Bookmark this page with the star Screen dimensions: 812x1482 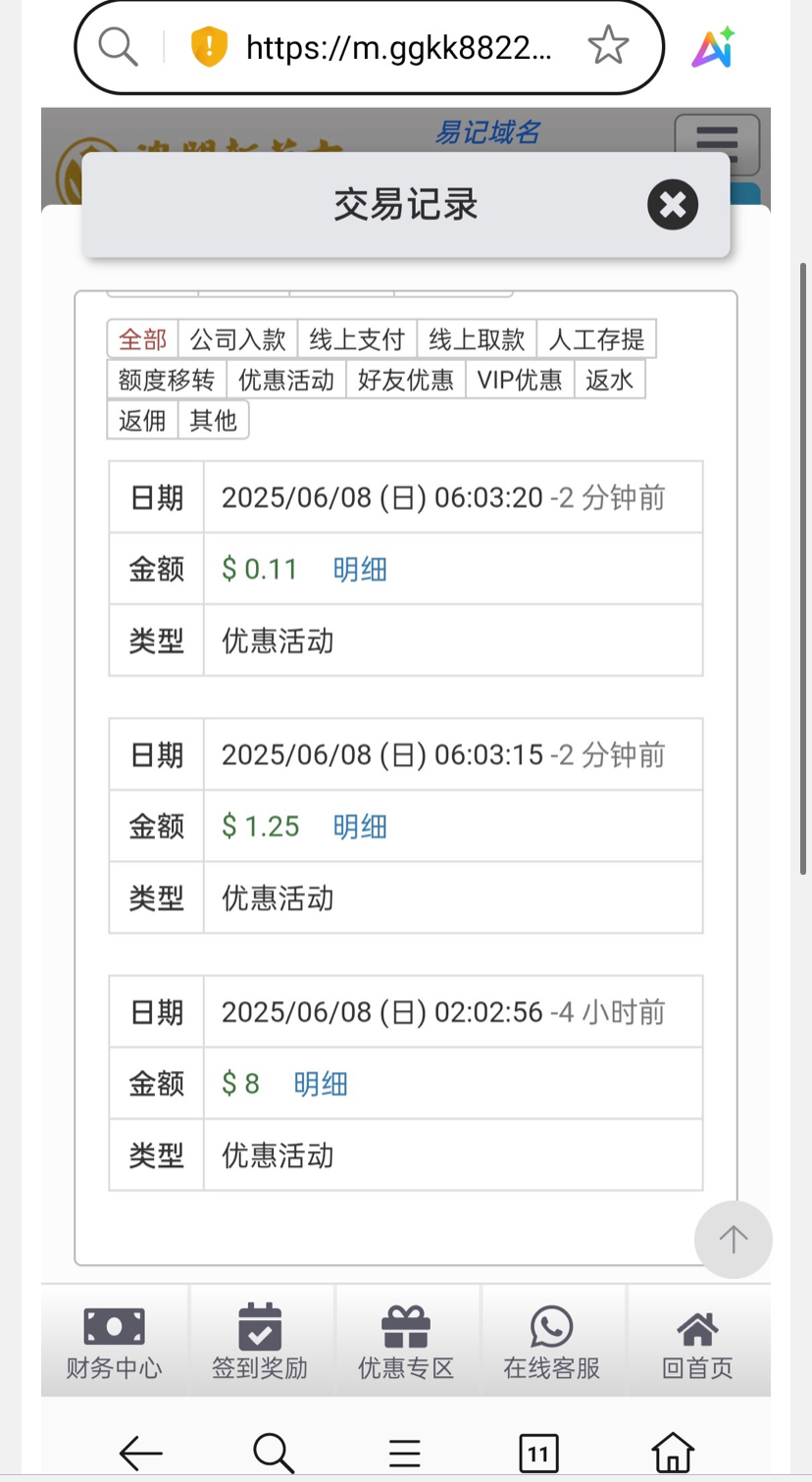(608, 46)
